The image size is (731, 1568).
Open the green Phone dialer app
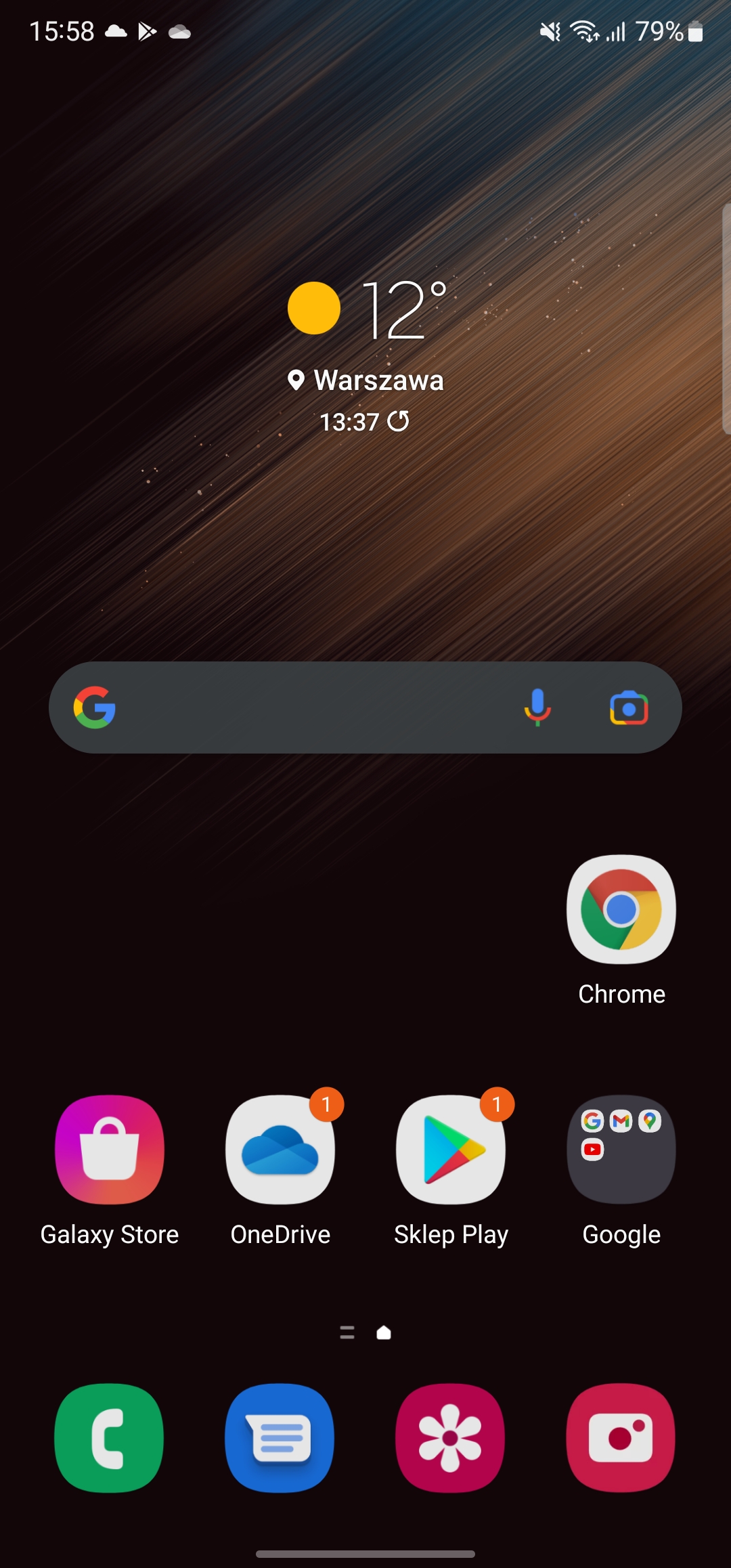pyautogui.click(x=109, y=1437)
